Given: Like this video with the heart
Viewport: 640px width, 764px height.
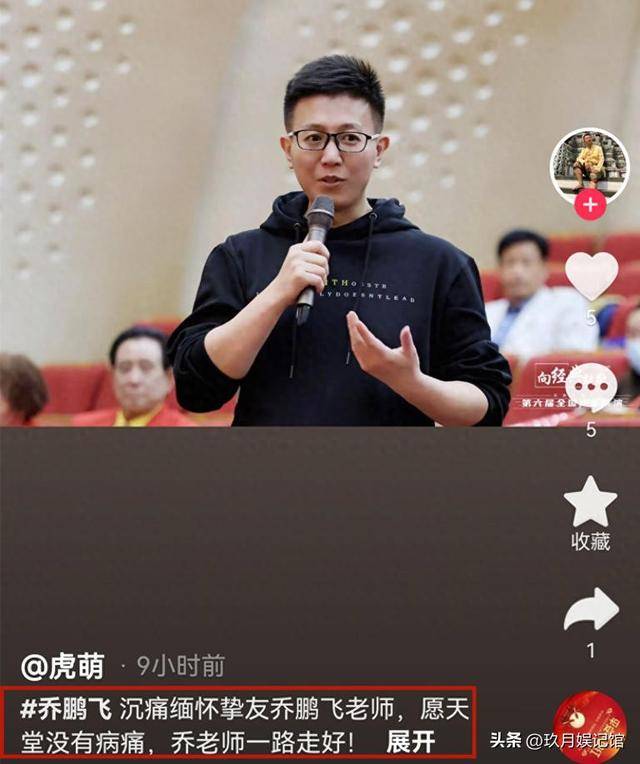Looking at the screenshot, I should (591, 276).
